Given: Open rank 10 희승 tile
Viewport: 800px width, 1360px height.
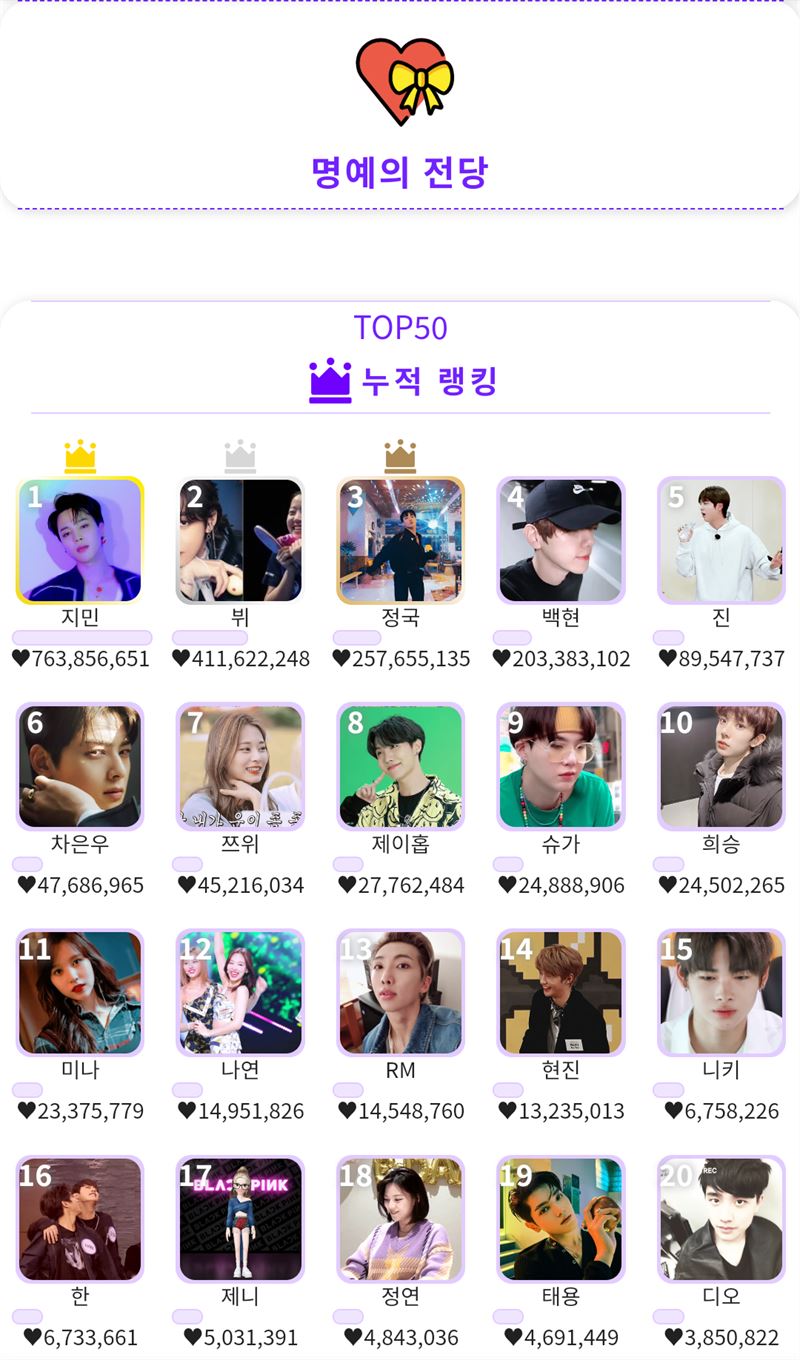Looking at the screenshot, I should coord(721,767).
